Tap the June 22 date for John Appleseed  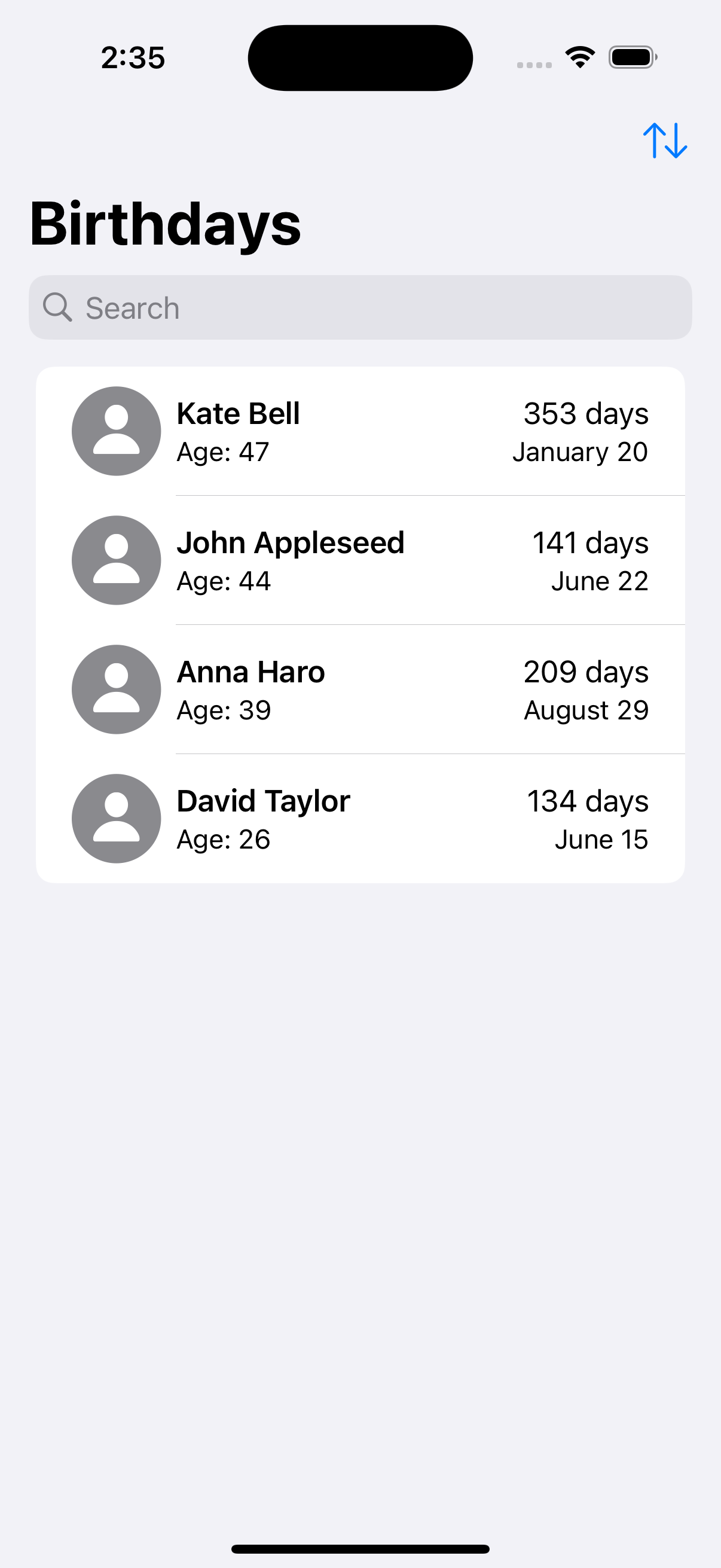[x=599, y=580]
